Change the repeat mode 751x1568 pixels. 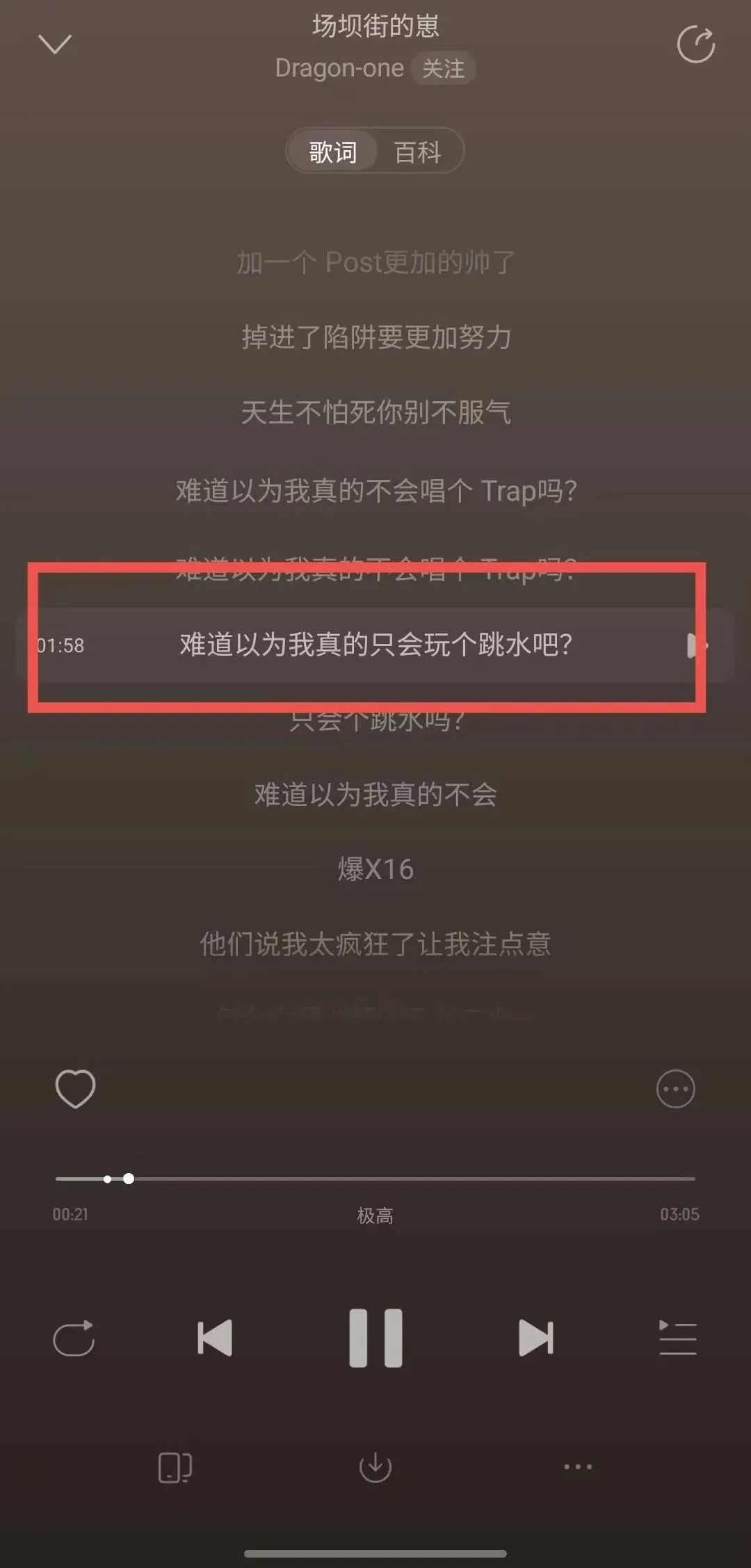(74, 1337)
